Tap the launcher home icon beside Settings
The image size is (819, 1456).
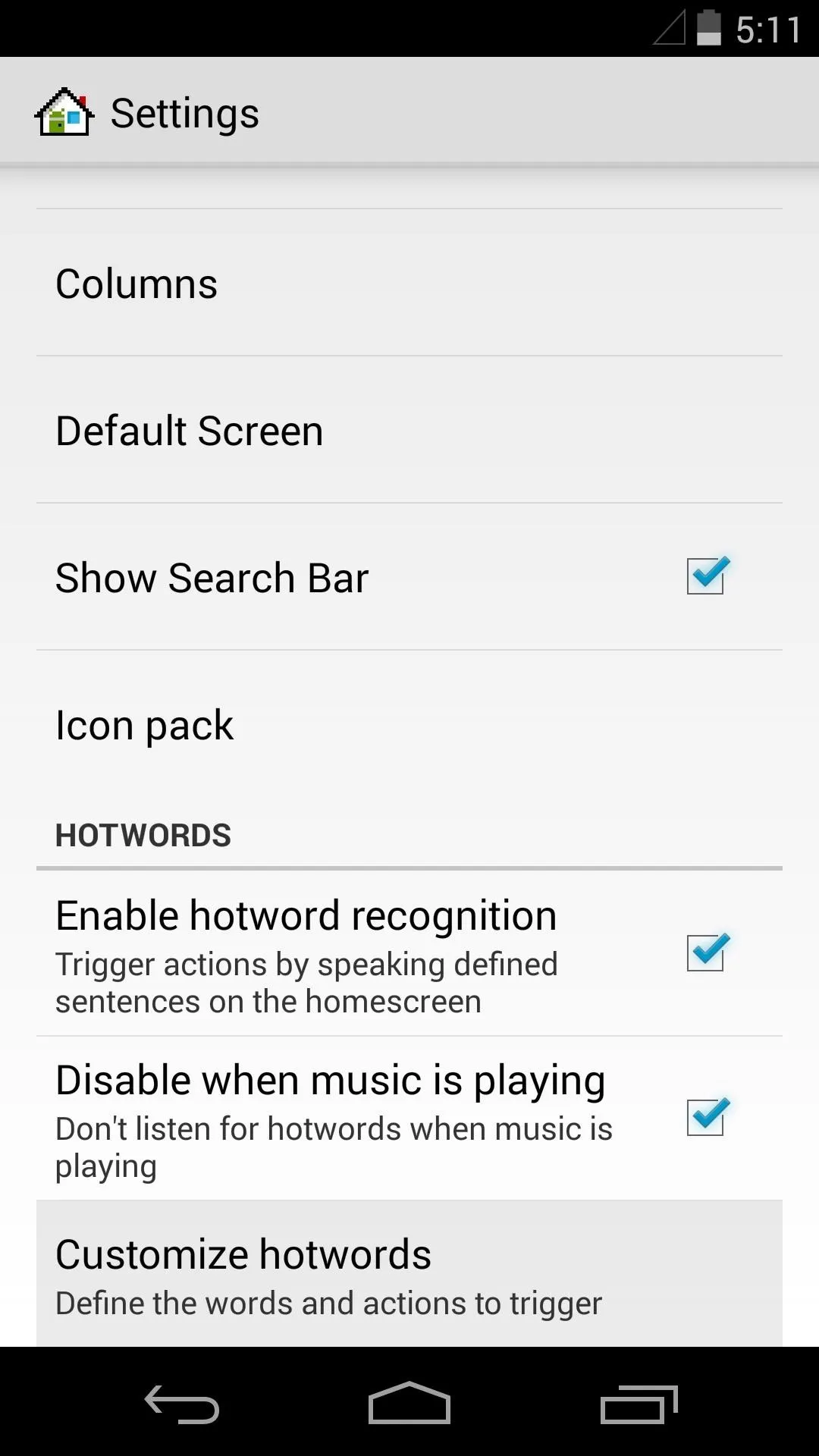(x=64, y=112)
